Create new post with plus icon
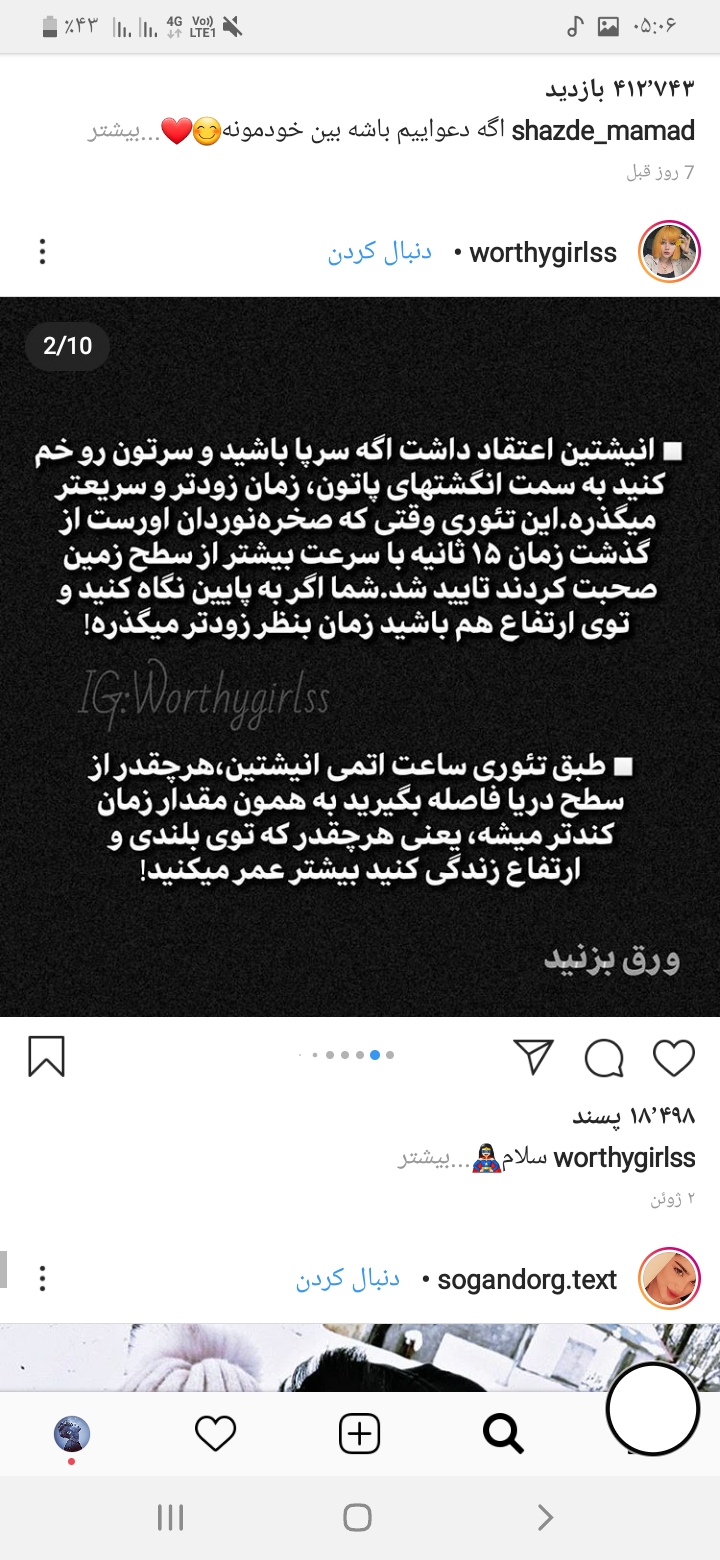This screenshot has width=720, height=1560. point(359,1434)
